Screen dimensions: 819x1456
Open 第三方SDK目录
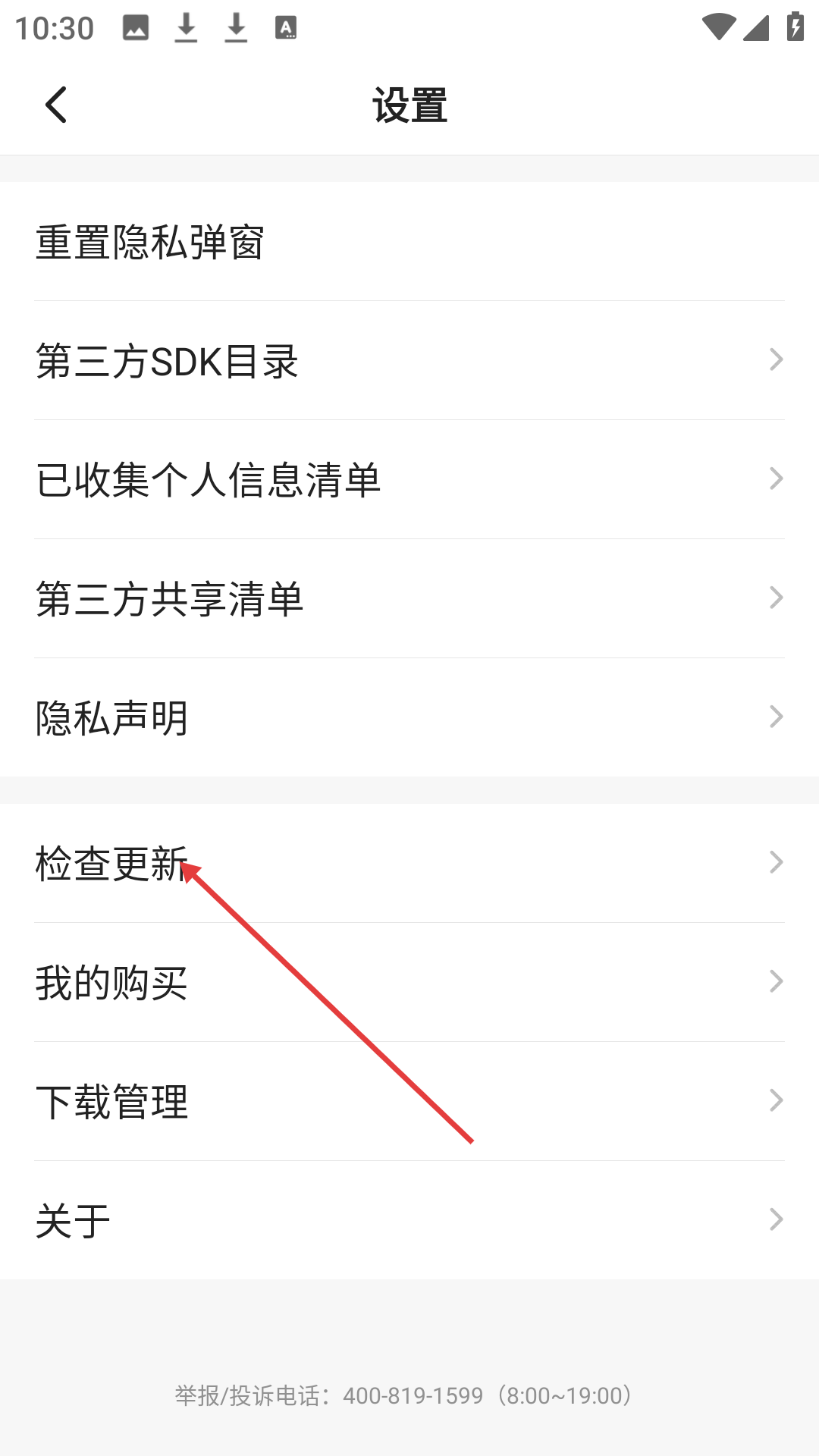tap(409, 361)
